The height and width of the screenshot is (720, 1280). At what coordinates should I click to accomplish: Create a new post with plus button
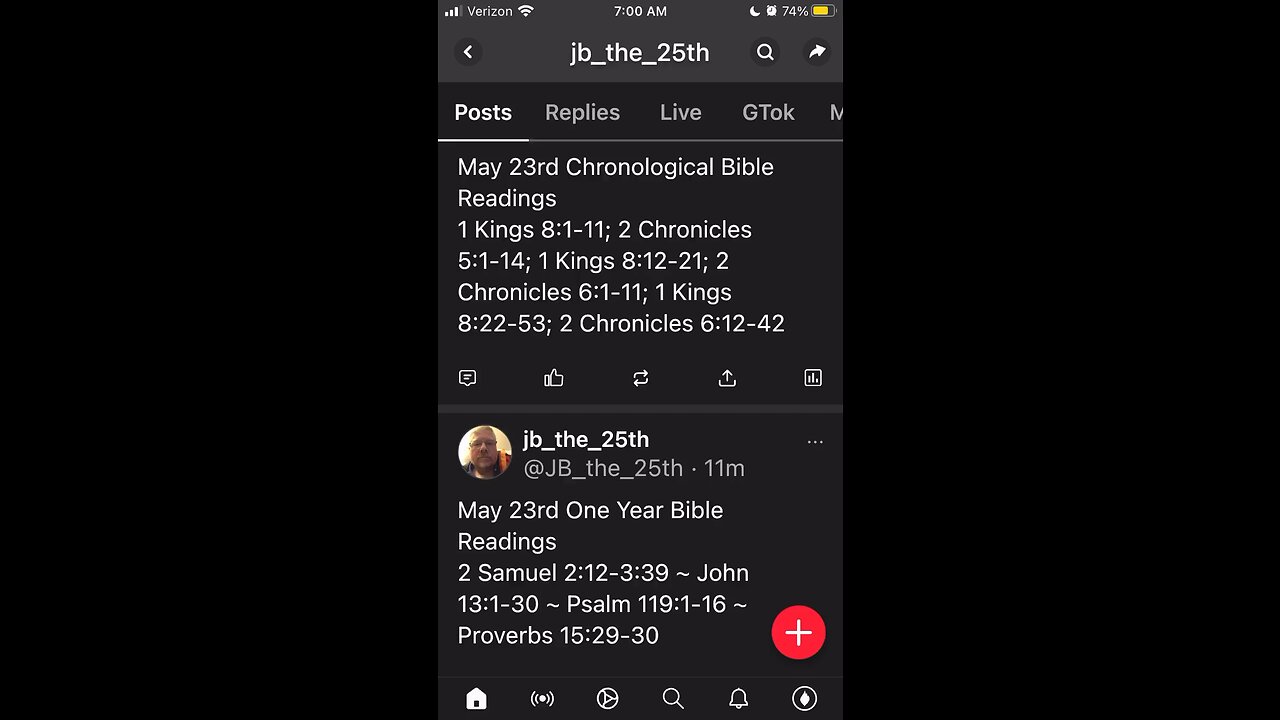[x=798, y=632]
